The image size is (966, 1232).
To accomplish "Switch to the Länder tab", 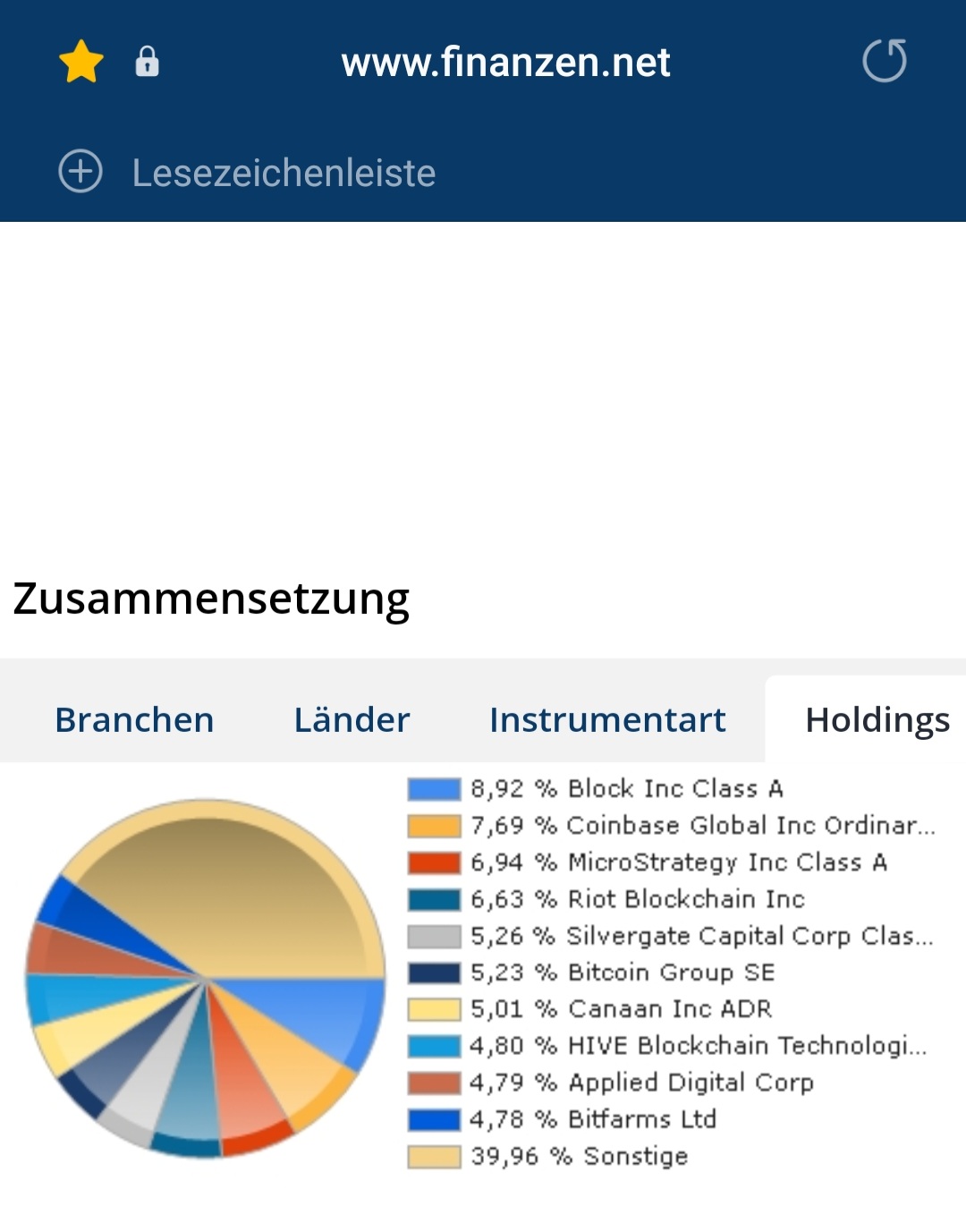I will [352, 719].
